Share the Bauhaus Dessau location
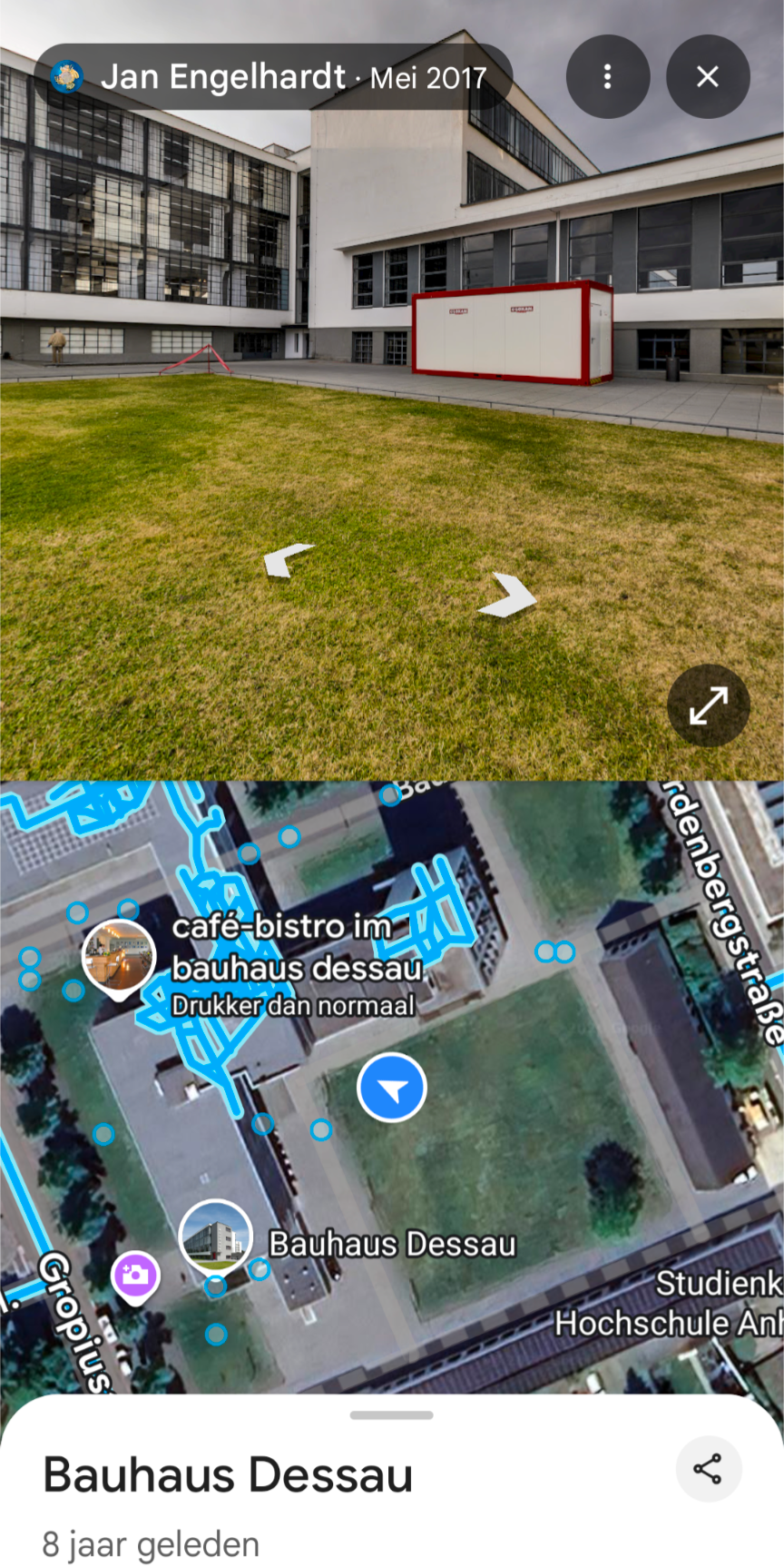Image resolution: width=784 pixels, height=1567 pixels. pyautogui.click(x=708, y=1468)
